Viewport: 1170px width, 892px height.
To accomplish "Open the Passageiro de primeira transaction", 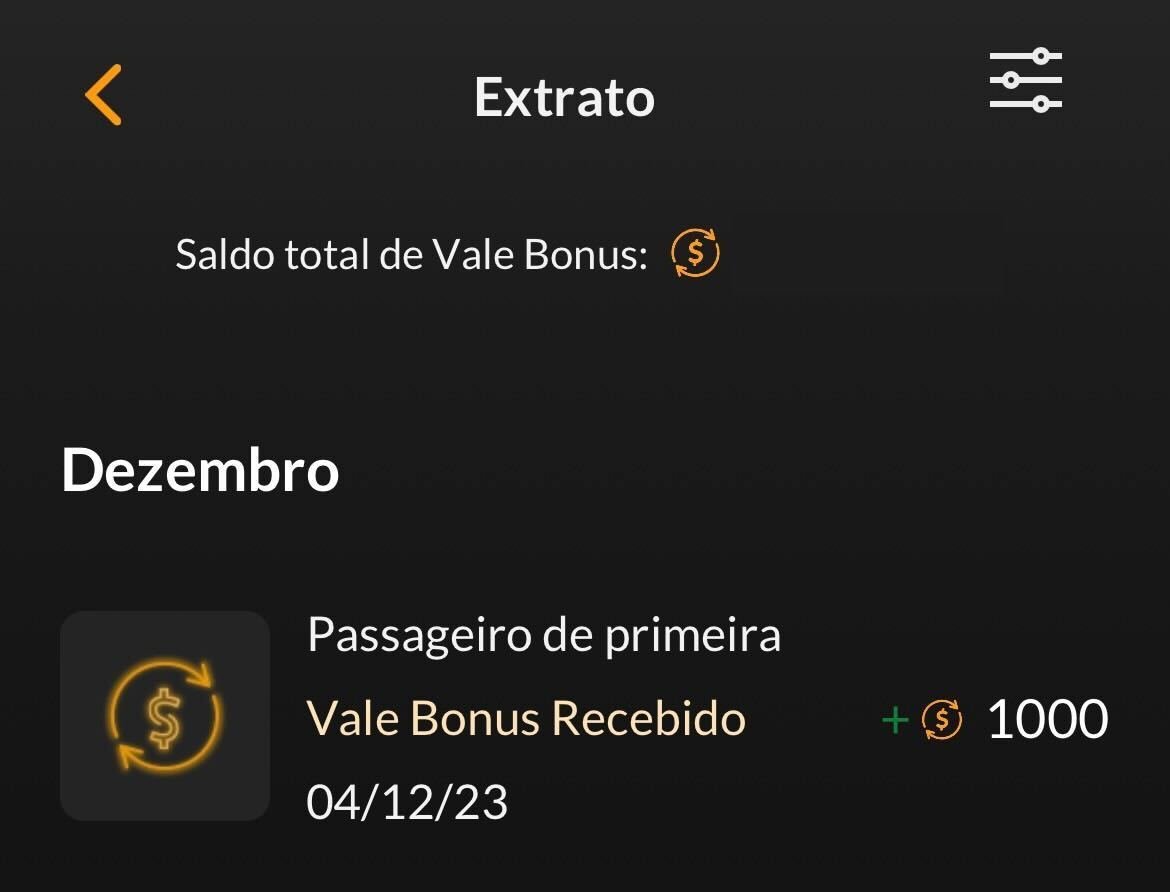I will click(x=584, y=716).
